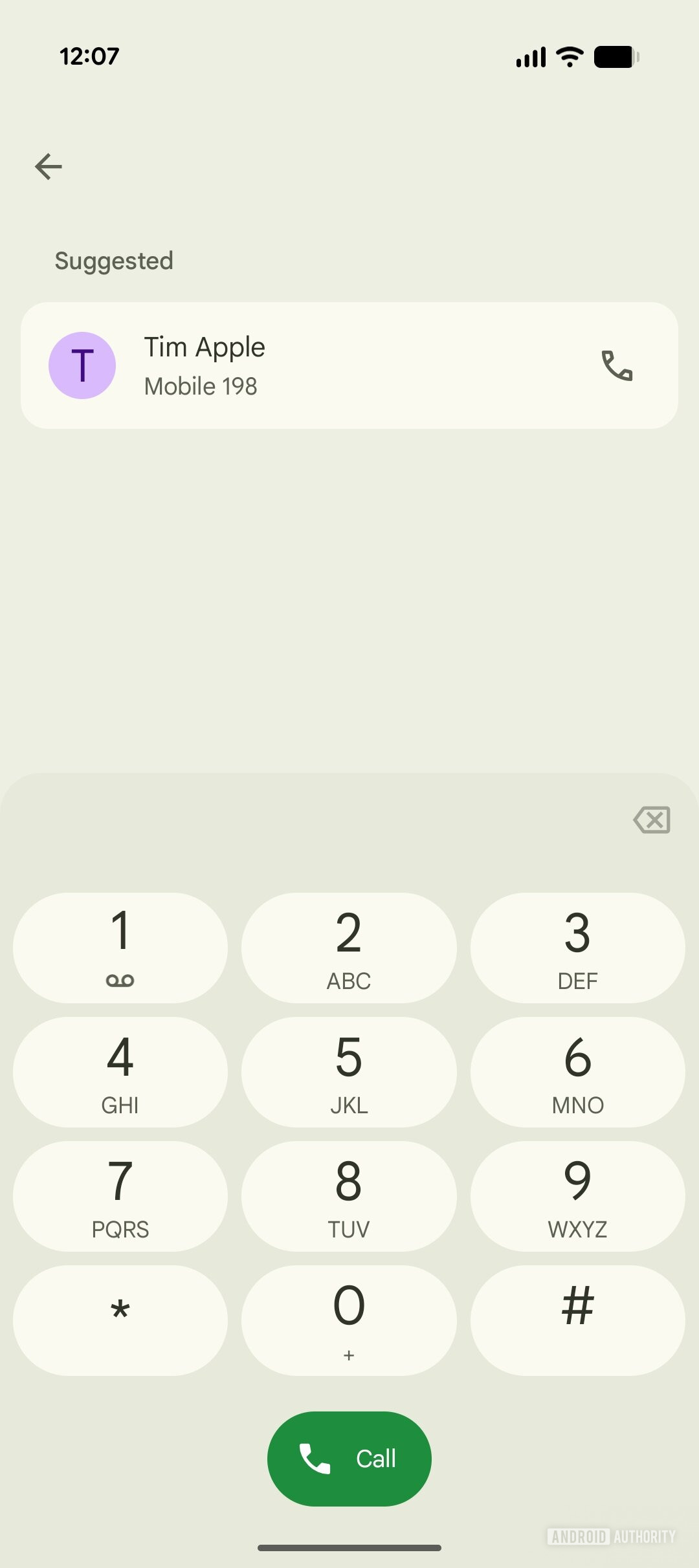Enter the hash key
This screenshot has height=1568, width=699.
click(x=577, y=1320)
